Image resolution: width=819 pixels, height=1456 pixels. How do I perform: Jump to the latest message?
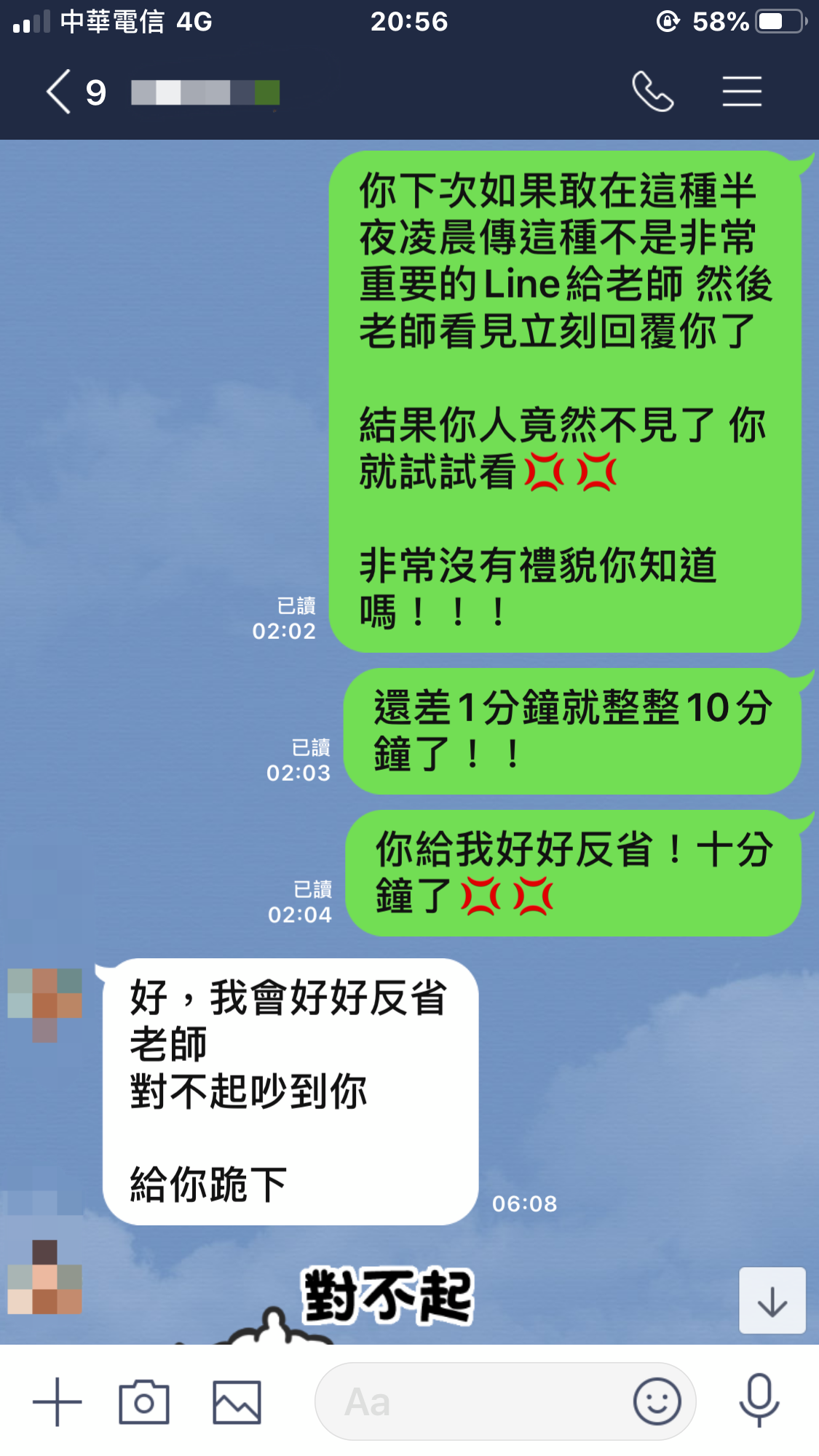(x=772, y=1301)
